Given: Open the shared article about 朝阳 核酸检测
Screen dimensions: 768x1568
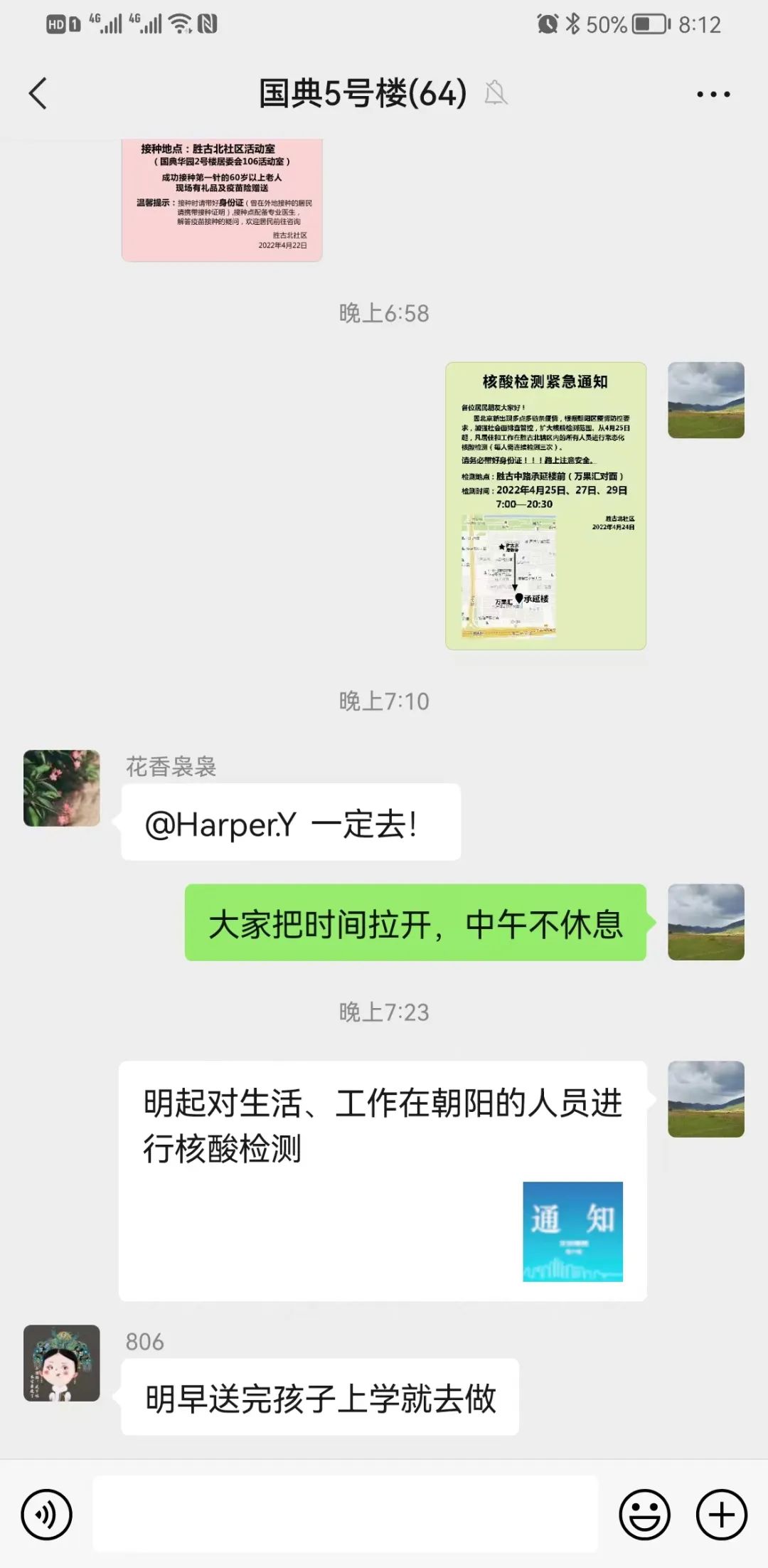Looking at the screenshot, I should (x=383, y=1180).
